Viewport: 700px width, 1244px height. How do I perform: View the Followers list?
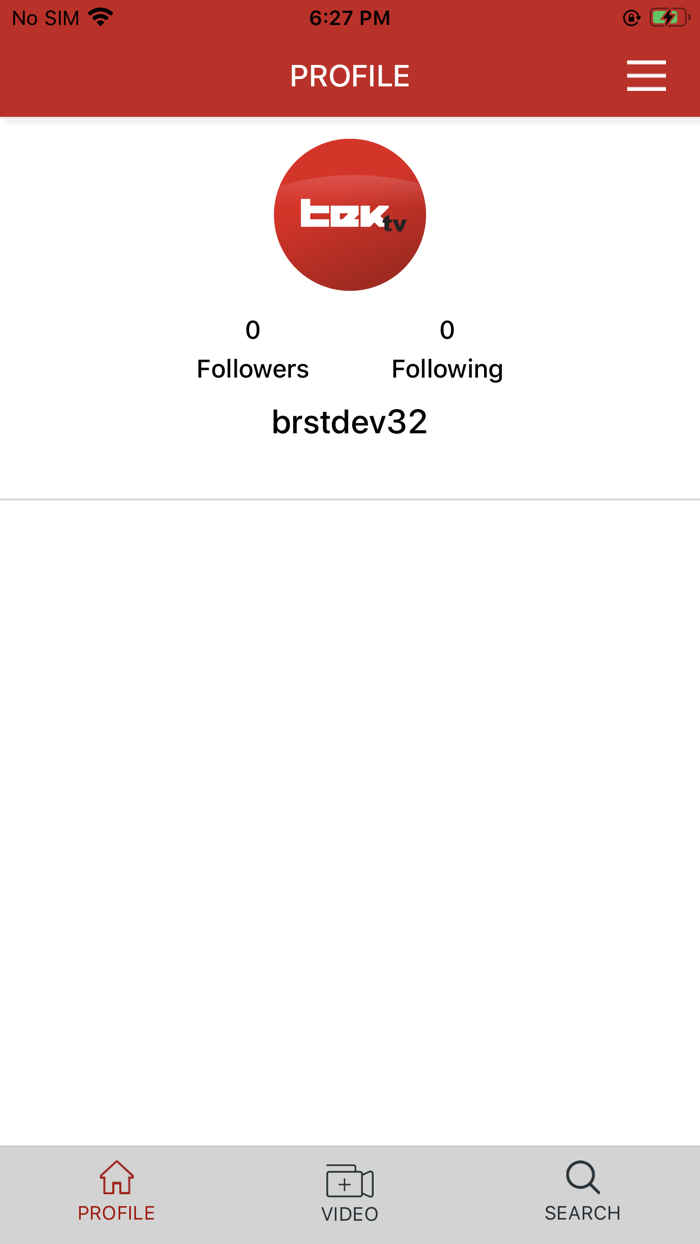(x=253, y=350)
